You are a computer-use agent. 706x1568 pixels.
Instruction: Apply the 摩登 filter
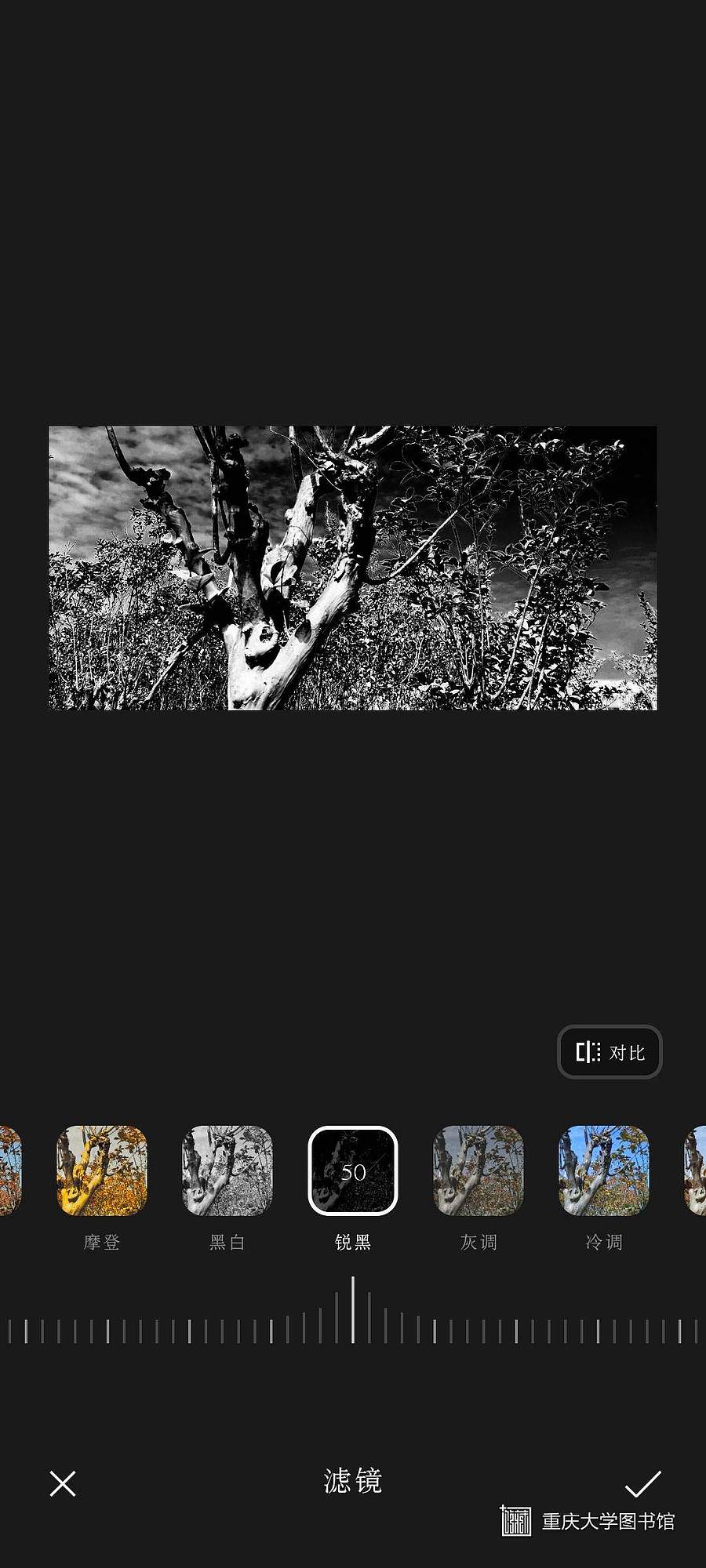coord(102,1171)
